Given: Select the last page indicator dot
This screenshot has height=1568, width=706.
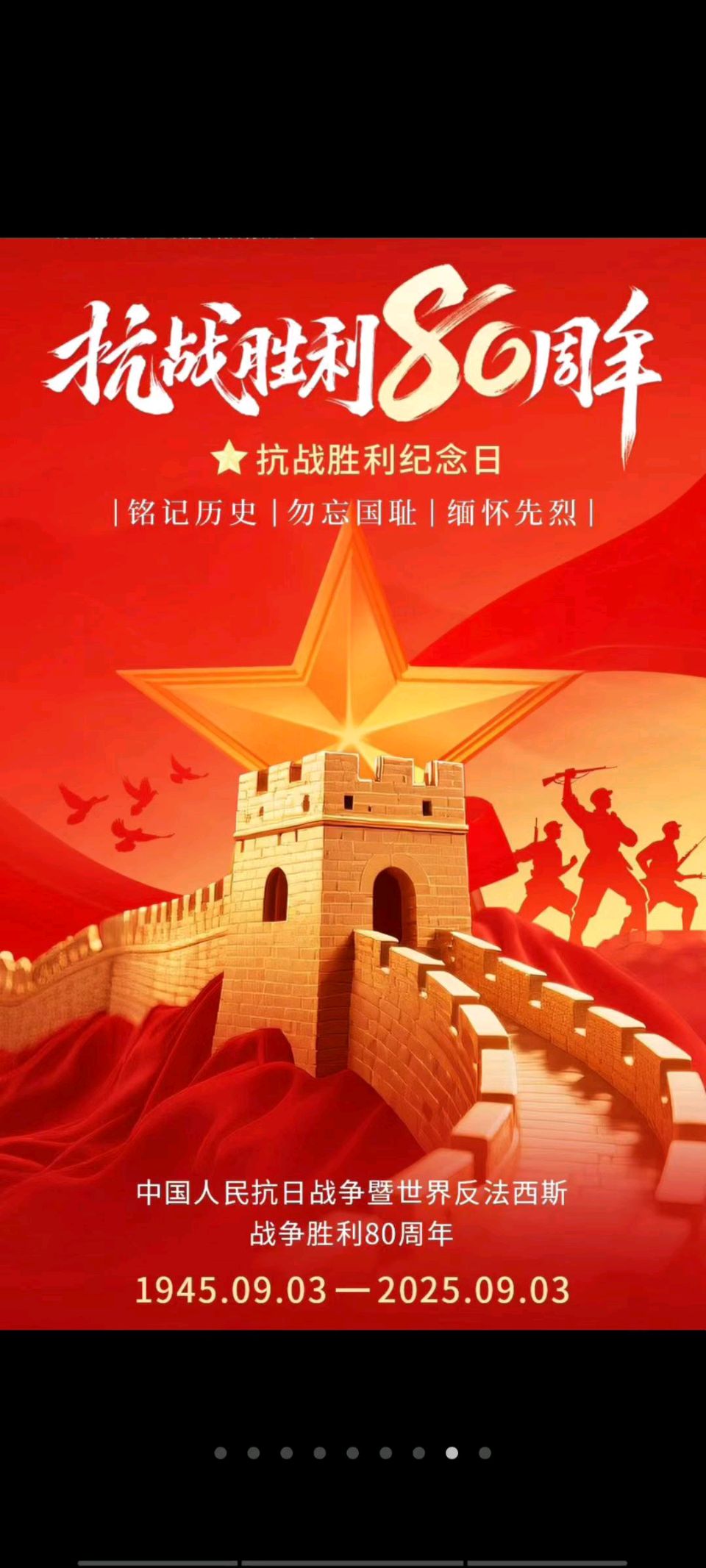Looking at the screenshot, I should [485, 1453].
